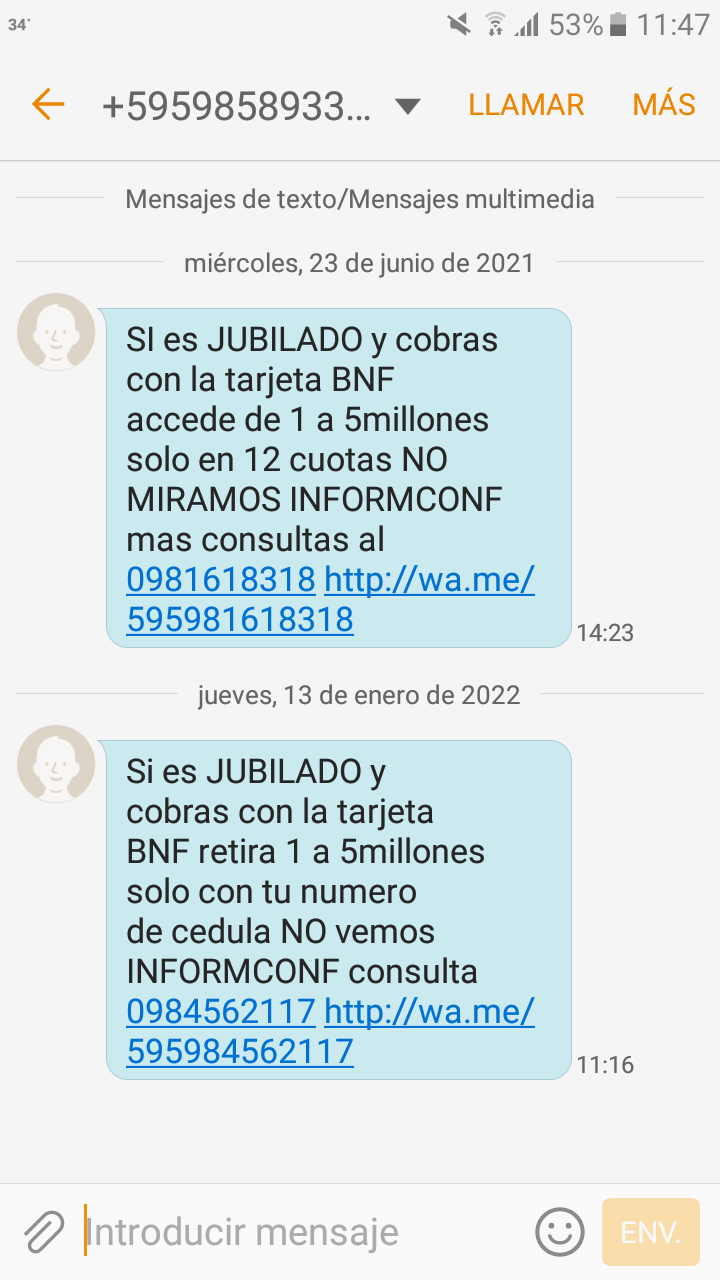Go back using the orange arrow
The width and height of the screenshot is (720, 1280).
(x=48, y=105)
